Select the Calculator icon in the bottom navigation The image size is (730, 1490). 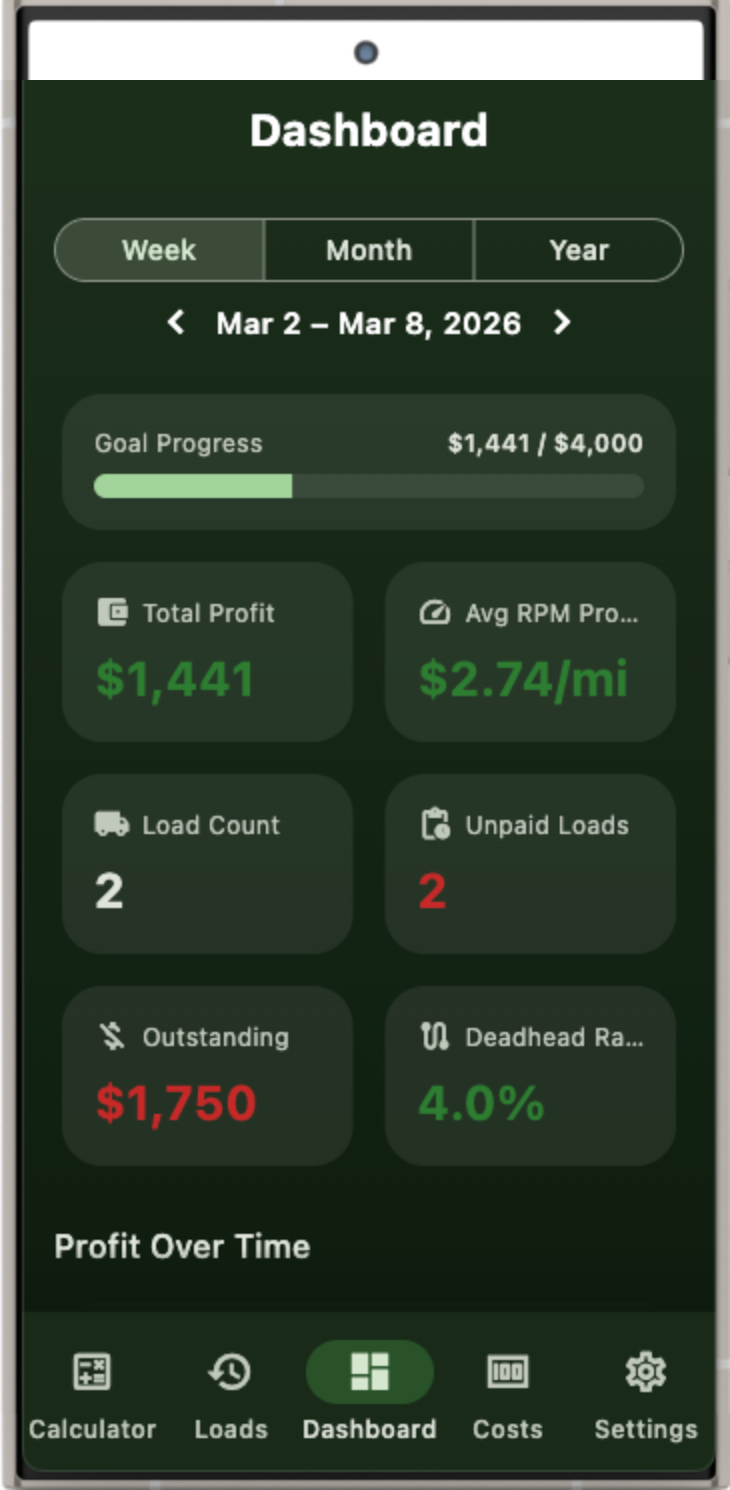click(92, 1372)
